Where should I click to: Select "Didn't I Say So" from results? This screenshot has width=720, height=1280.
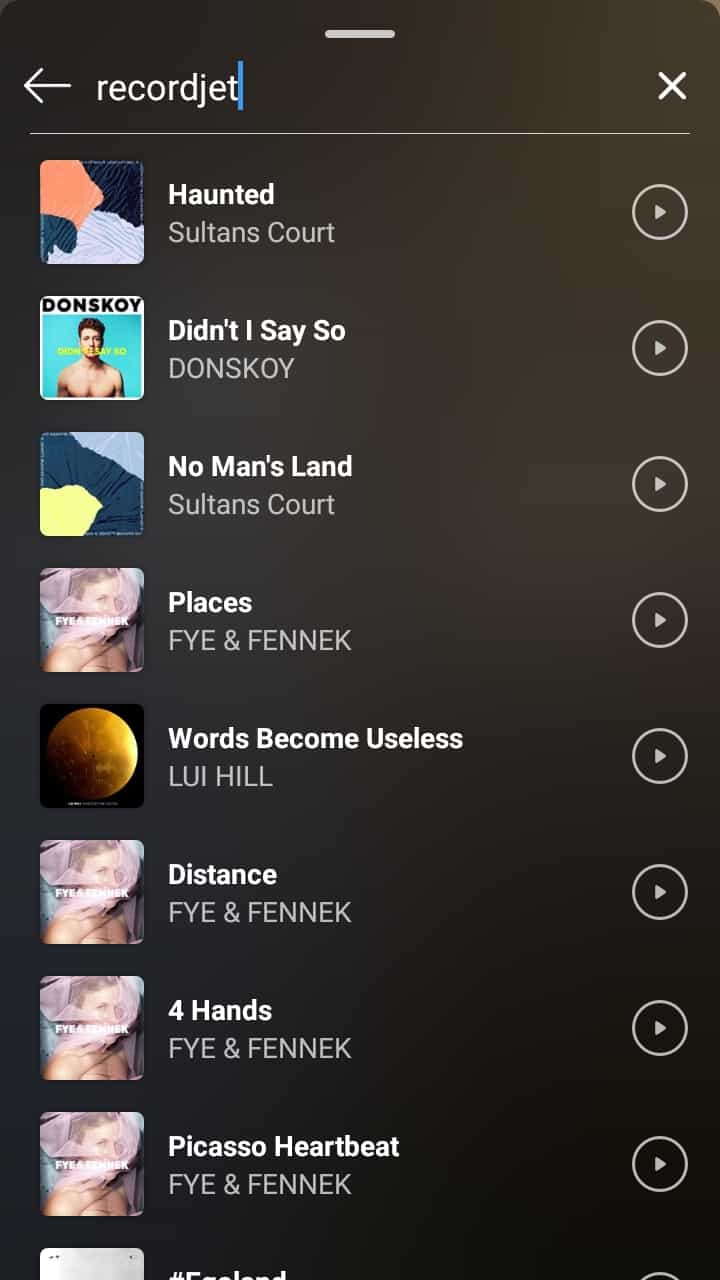[256, 330]
